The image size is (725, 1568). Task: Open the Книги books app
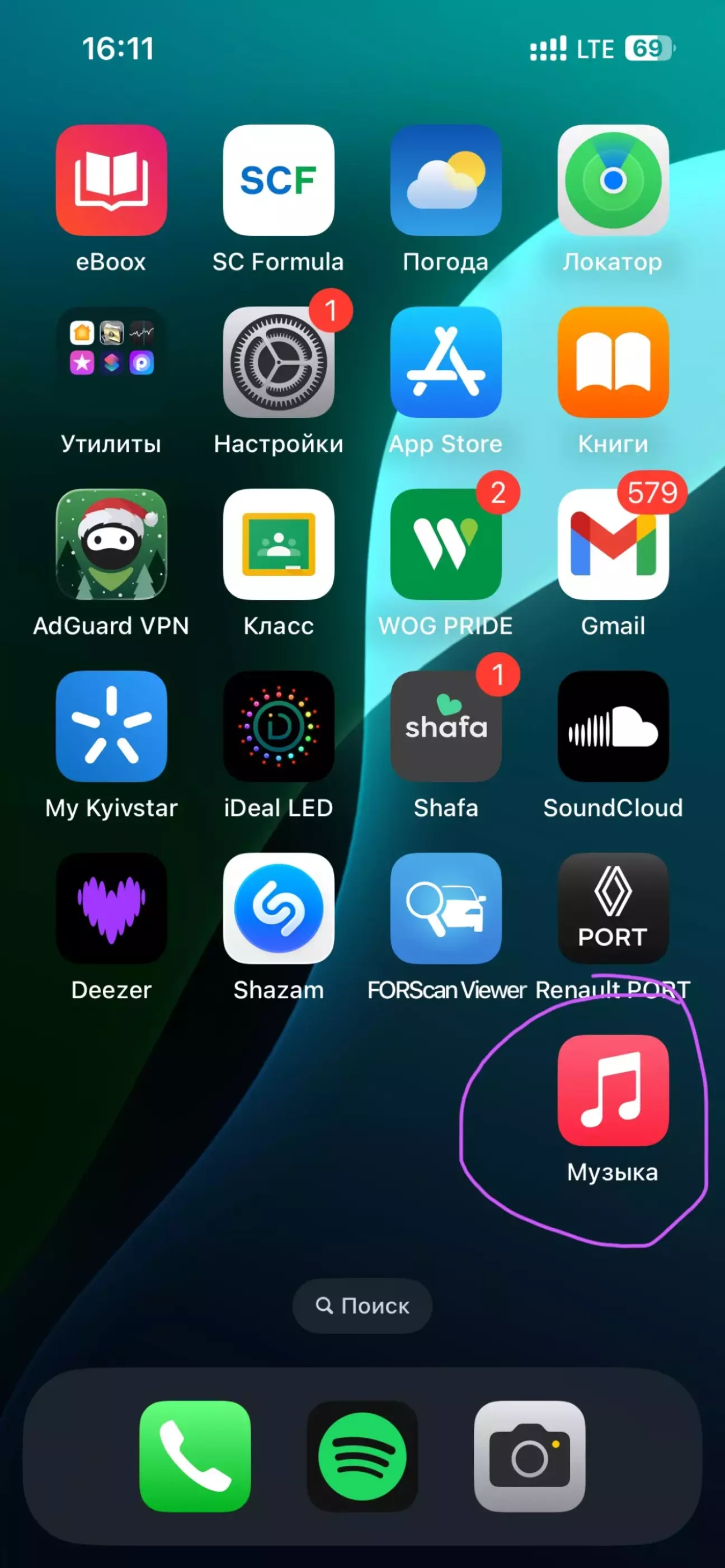[613, 362]
